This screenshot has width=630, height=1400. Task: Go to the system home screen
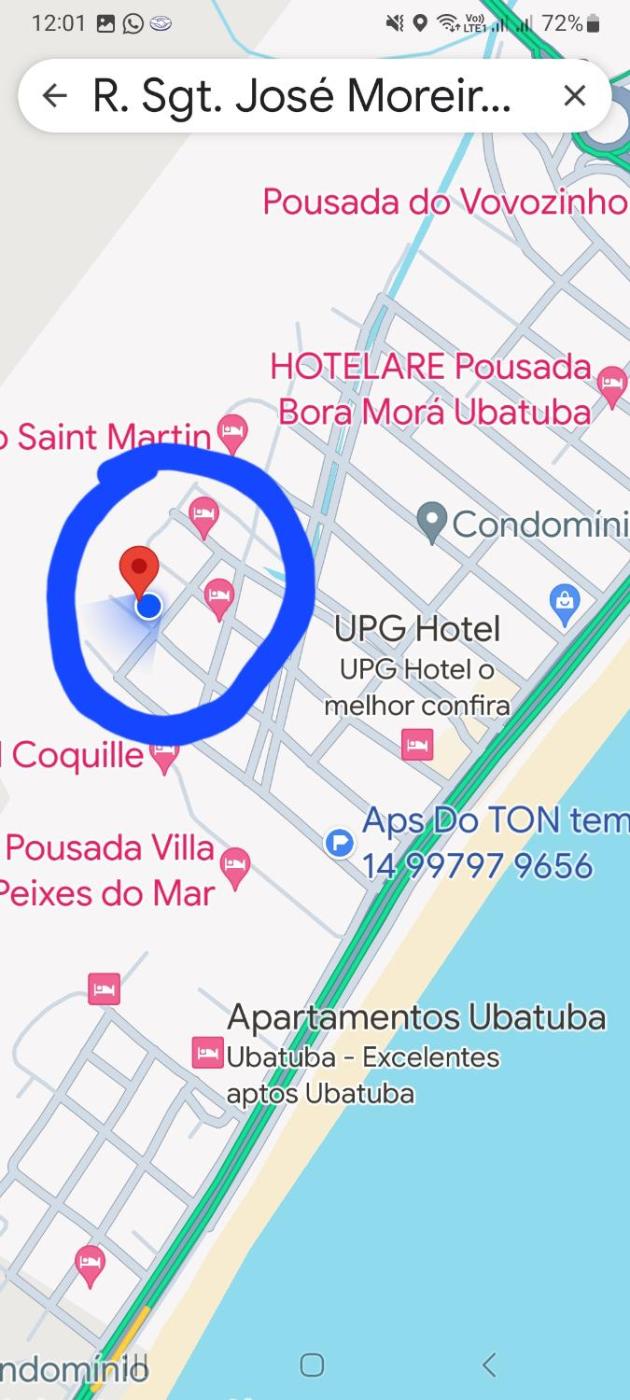tap(312, 1364)
